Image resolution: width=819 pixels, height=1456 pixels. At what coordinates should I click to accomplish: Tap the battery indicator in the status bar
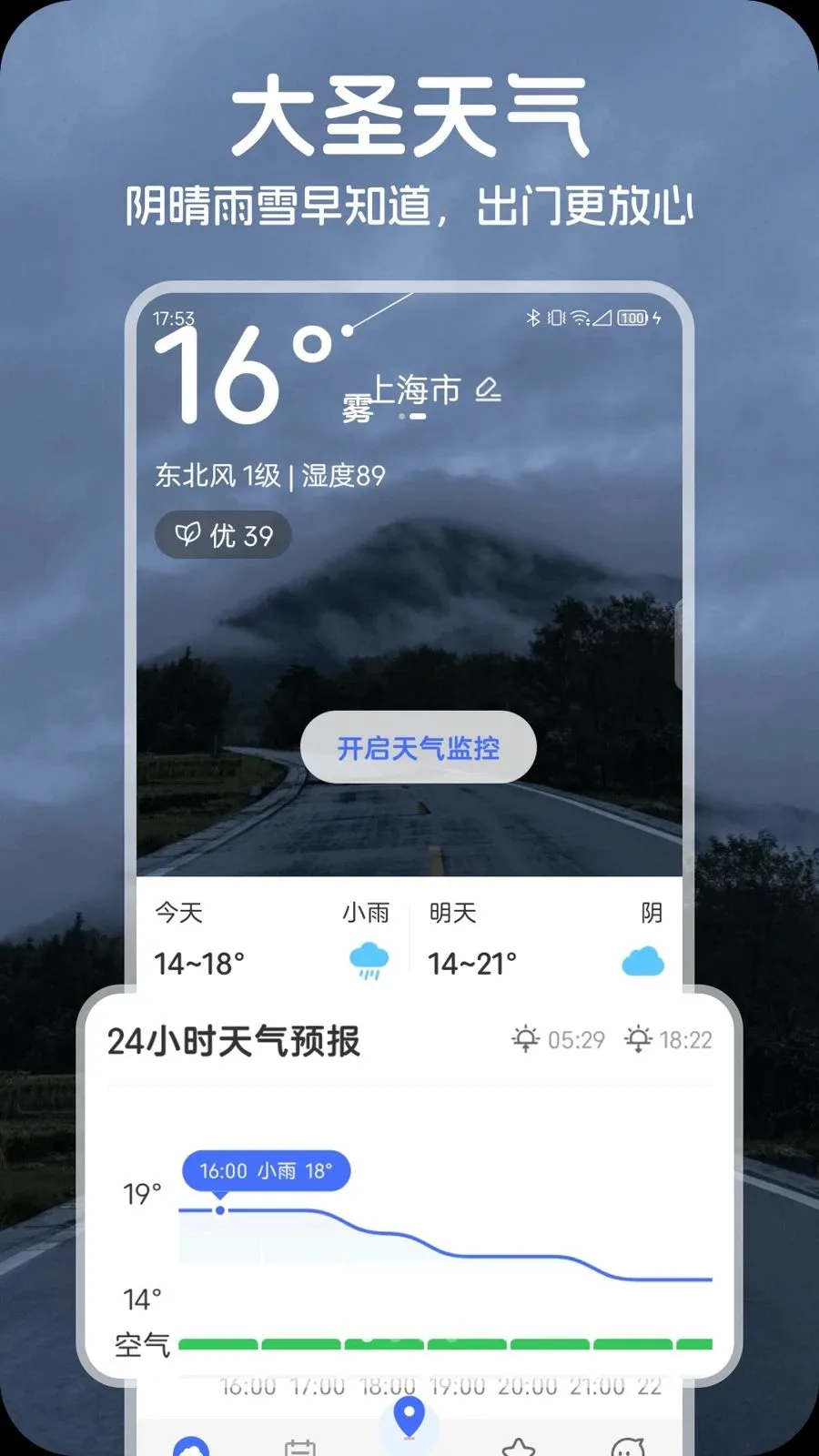pyautogui.click(x=632, y=319)
